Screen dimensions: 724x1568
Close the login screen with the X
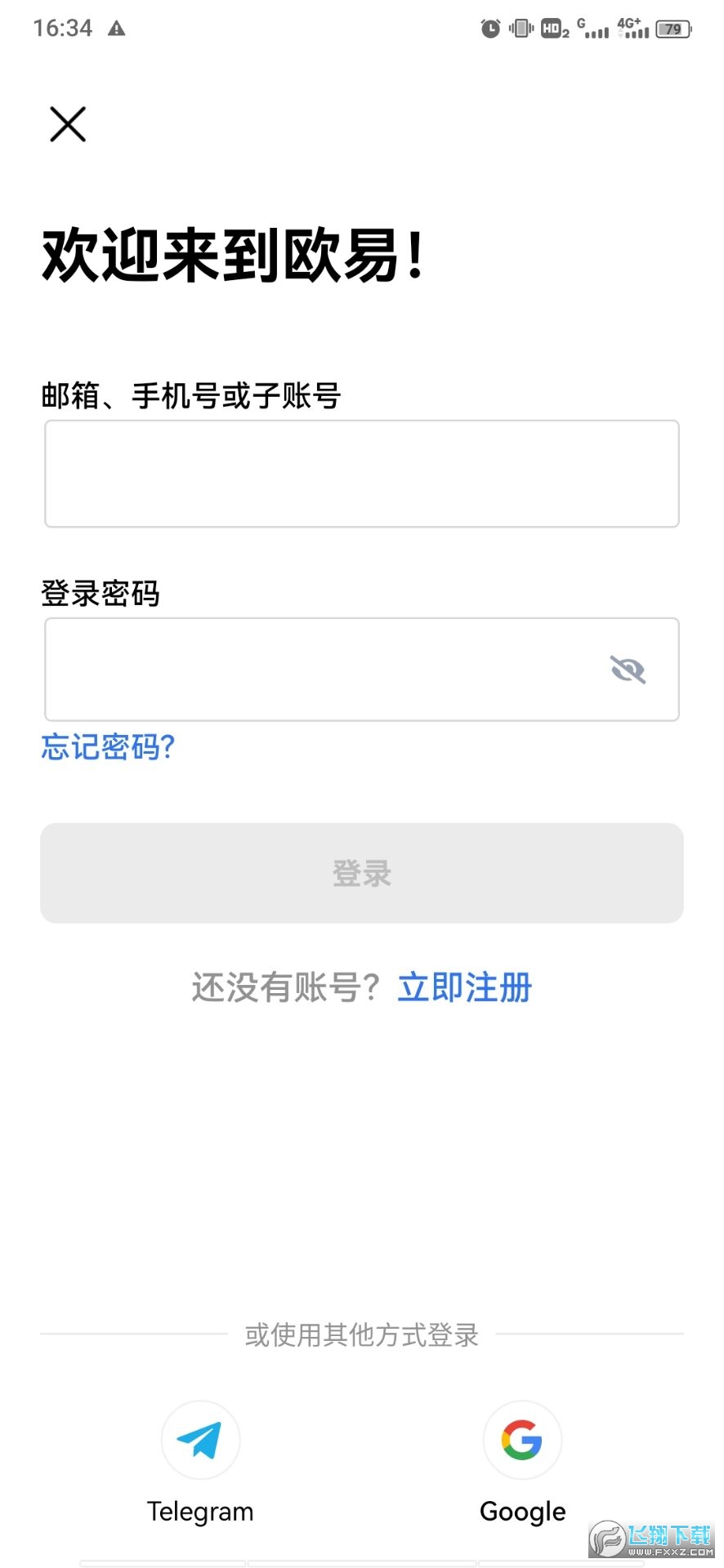pyautogui.click(x=67, y=124)
